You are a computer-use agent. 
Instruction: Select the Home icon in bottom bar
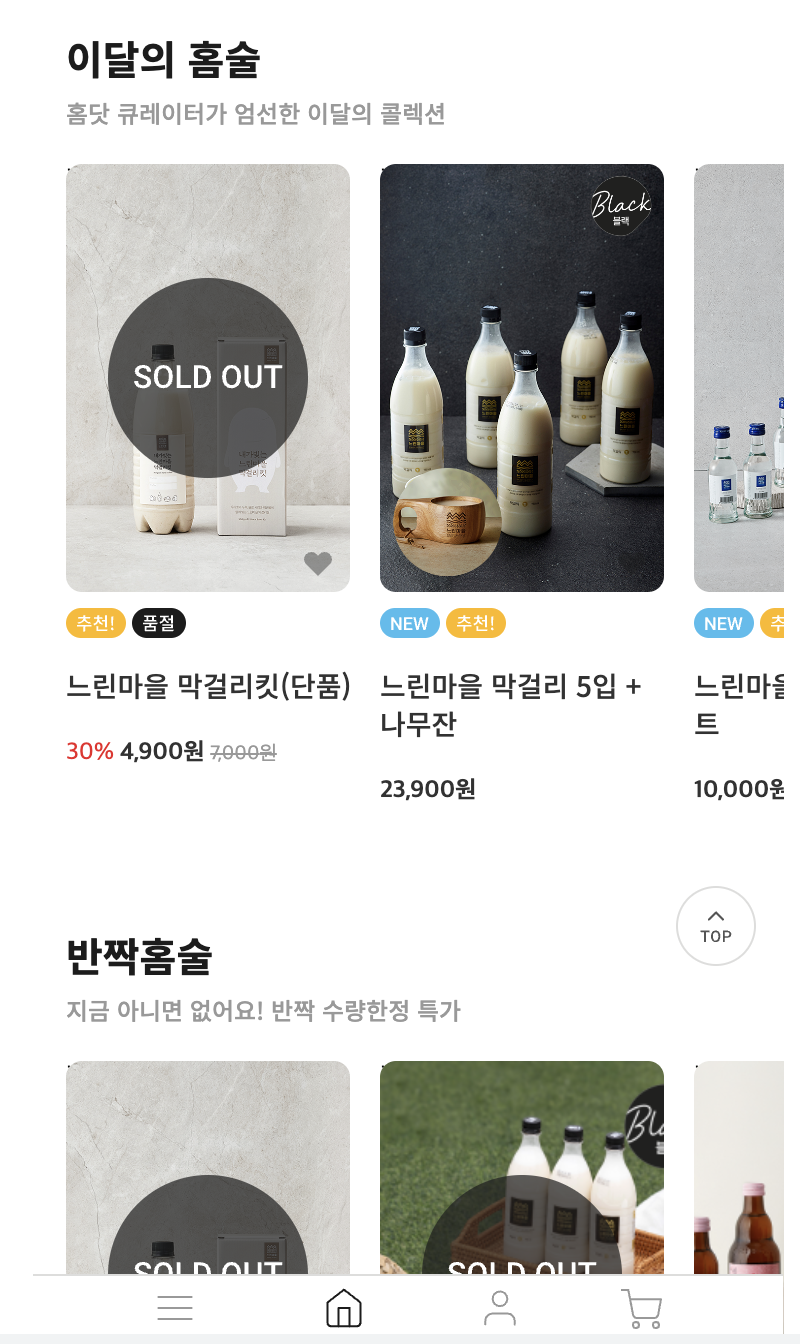(x=344, y=1306)
